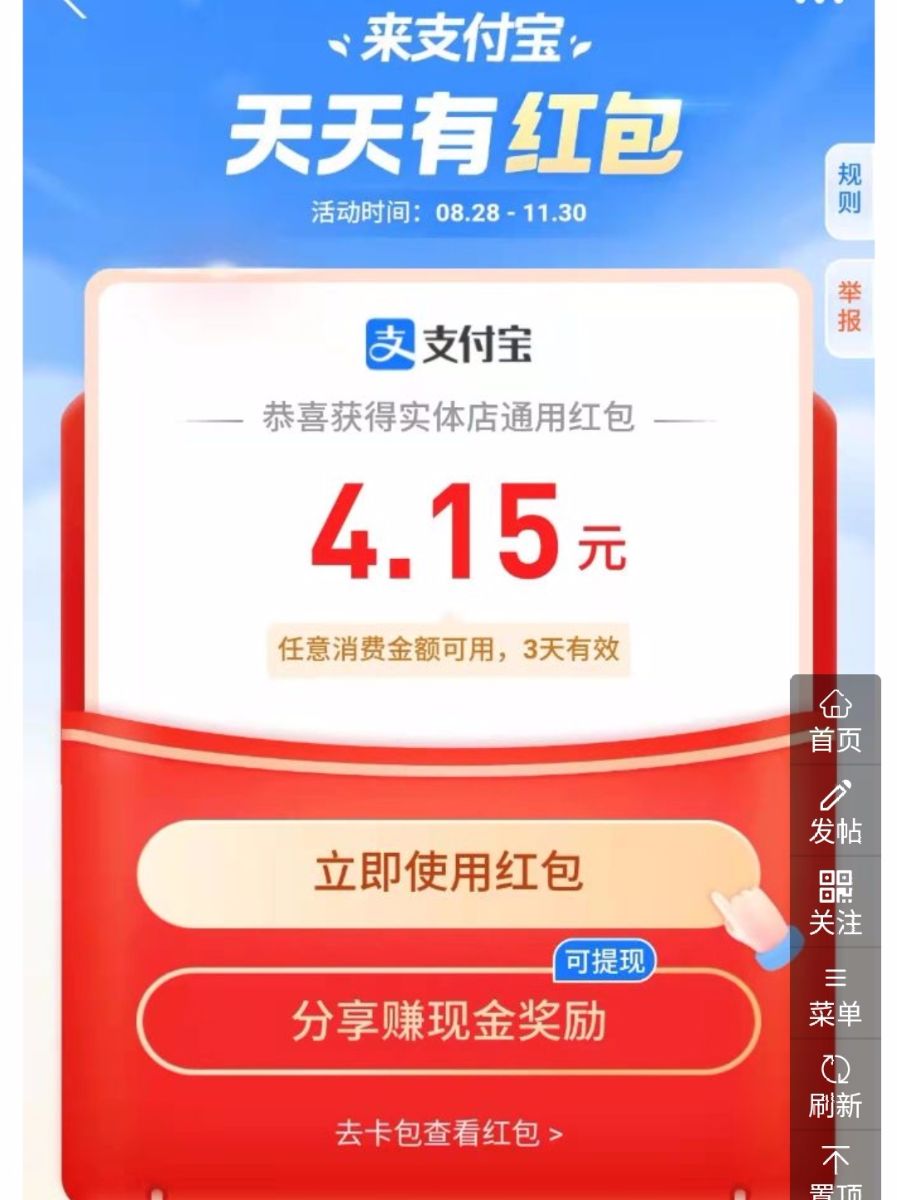Tap 分享赚现金奖励 button
Image resolution: width=897 pixels, height=1200 pixels.
click(x=448, y=1021)
